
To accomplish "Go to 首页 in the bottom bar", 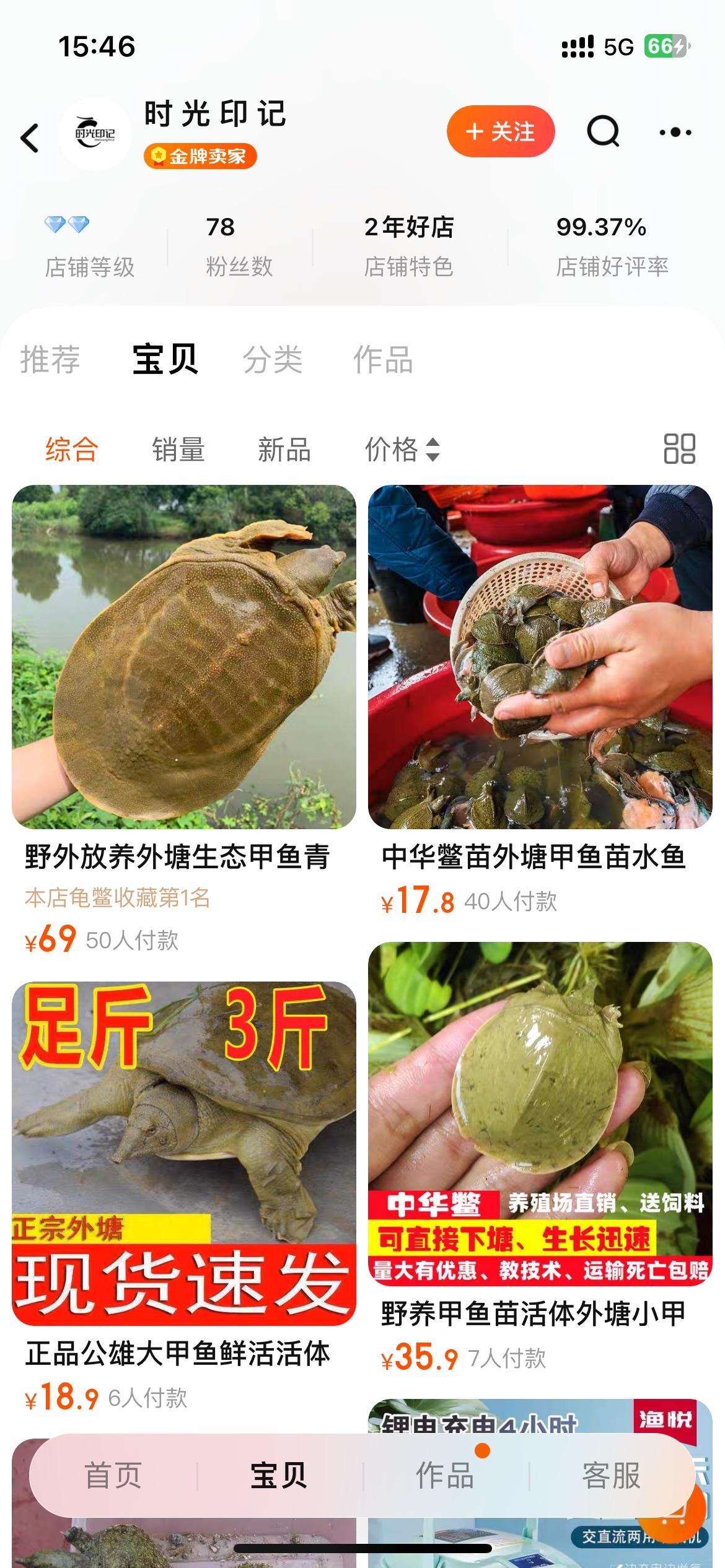I will pyautogui.click(x=113, y=1476).
